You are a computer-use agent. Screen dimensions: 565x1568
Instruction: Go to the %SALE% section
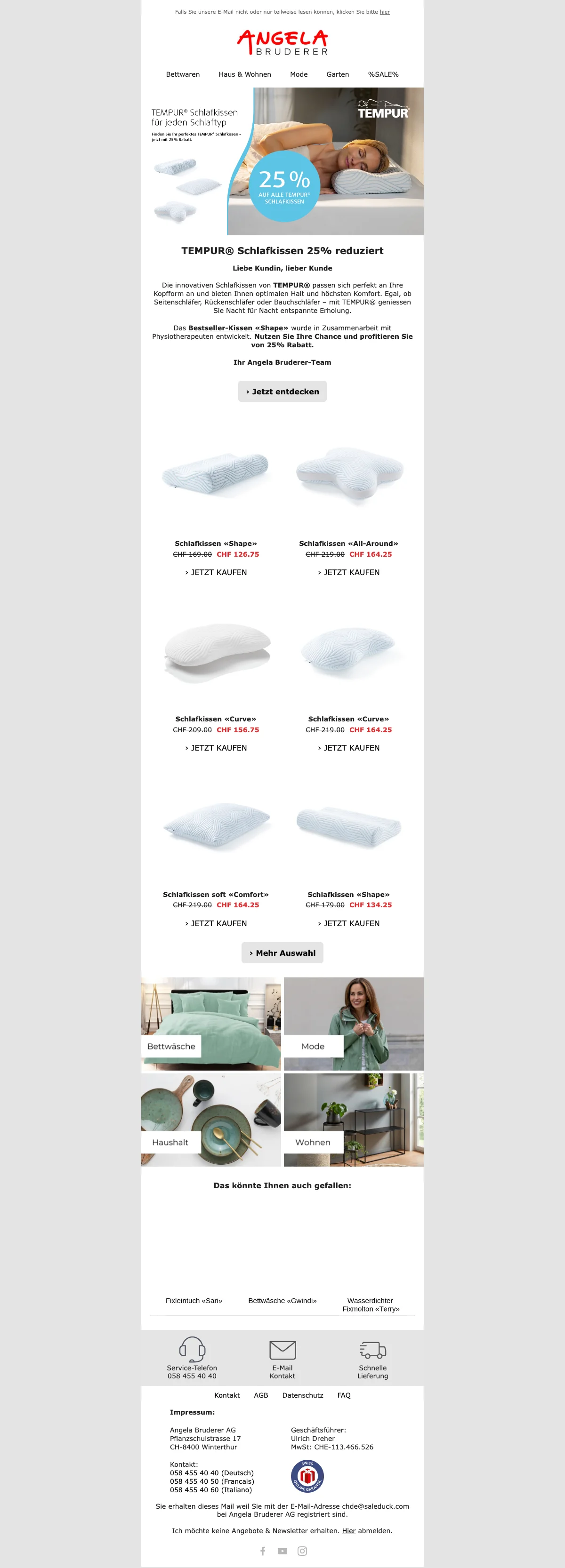tap(383, 74)
